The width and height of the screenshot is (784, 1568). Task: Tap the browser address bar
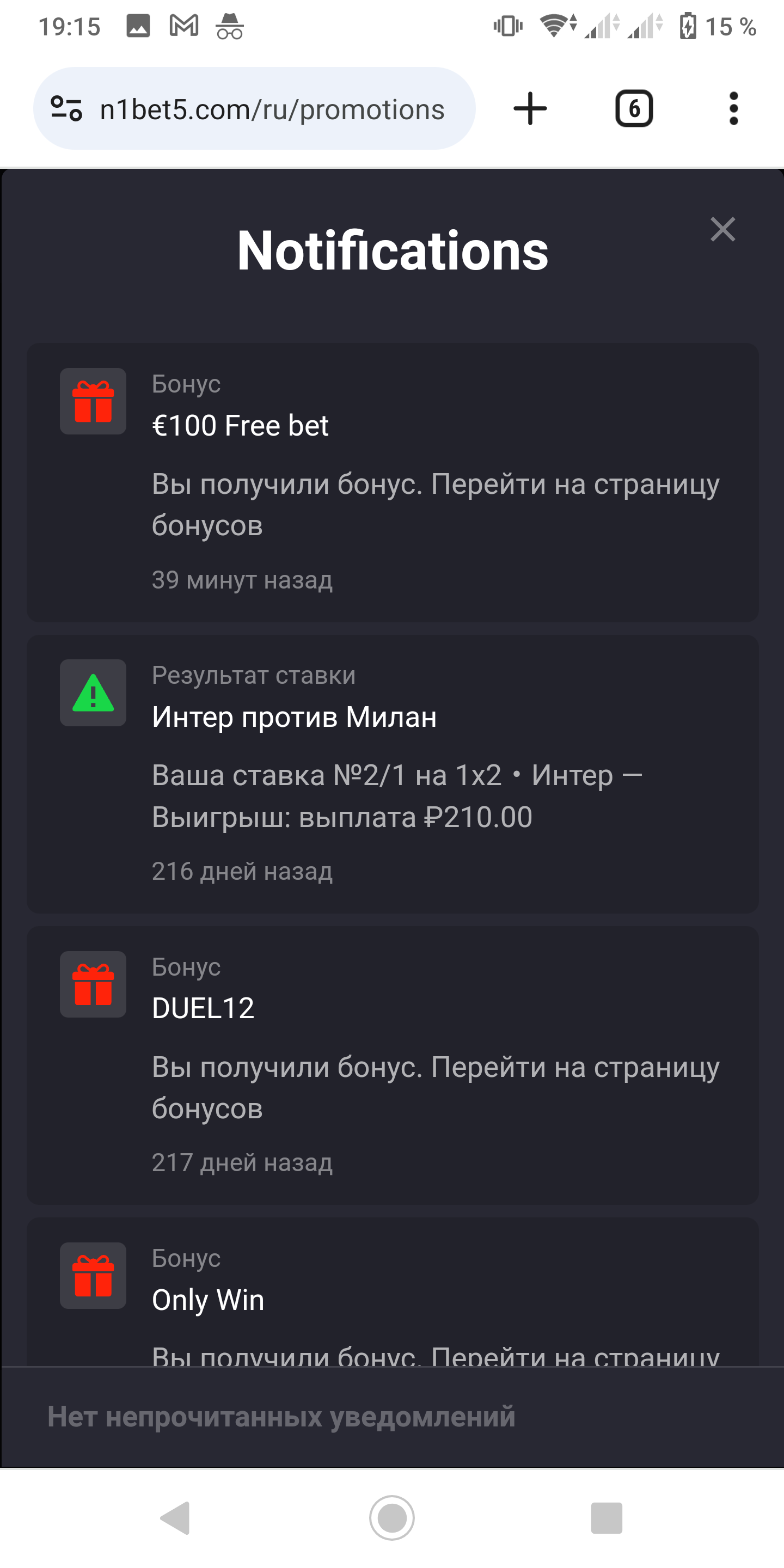tap(272, 109)
